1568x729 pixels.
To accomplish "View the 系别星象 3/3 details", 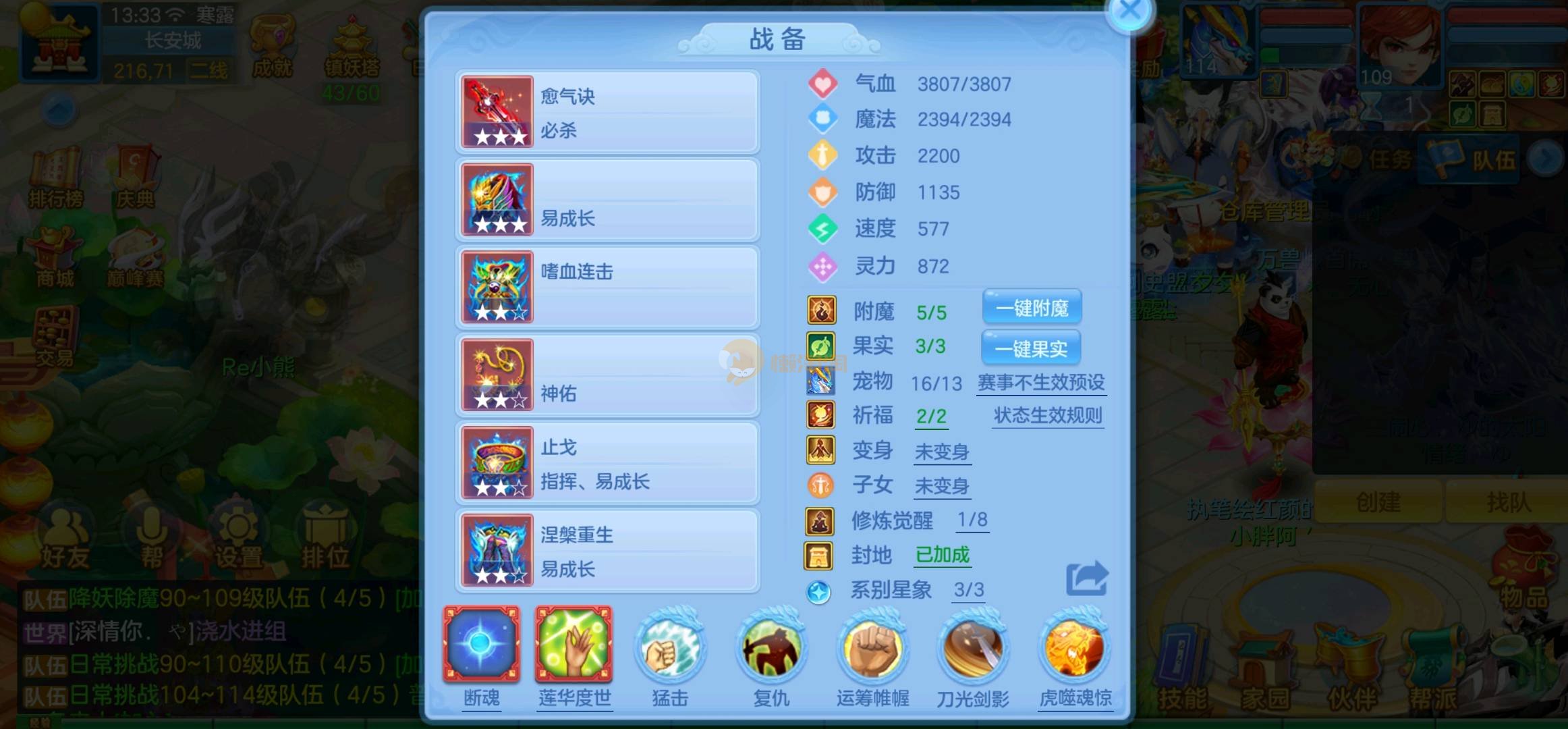I will tap(969, 590).
